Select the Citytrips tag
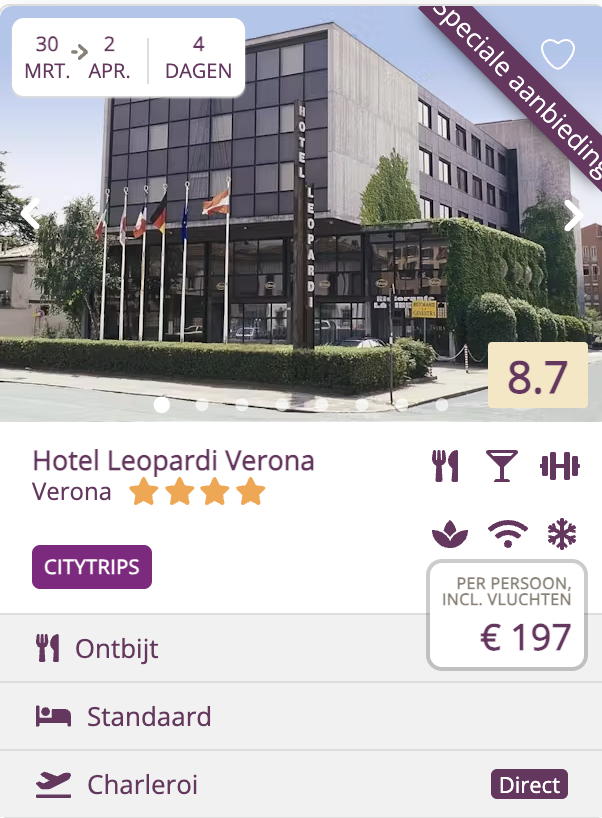Image resolution: width=602 pixels, height=818 pixels. pos(91,567)
